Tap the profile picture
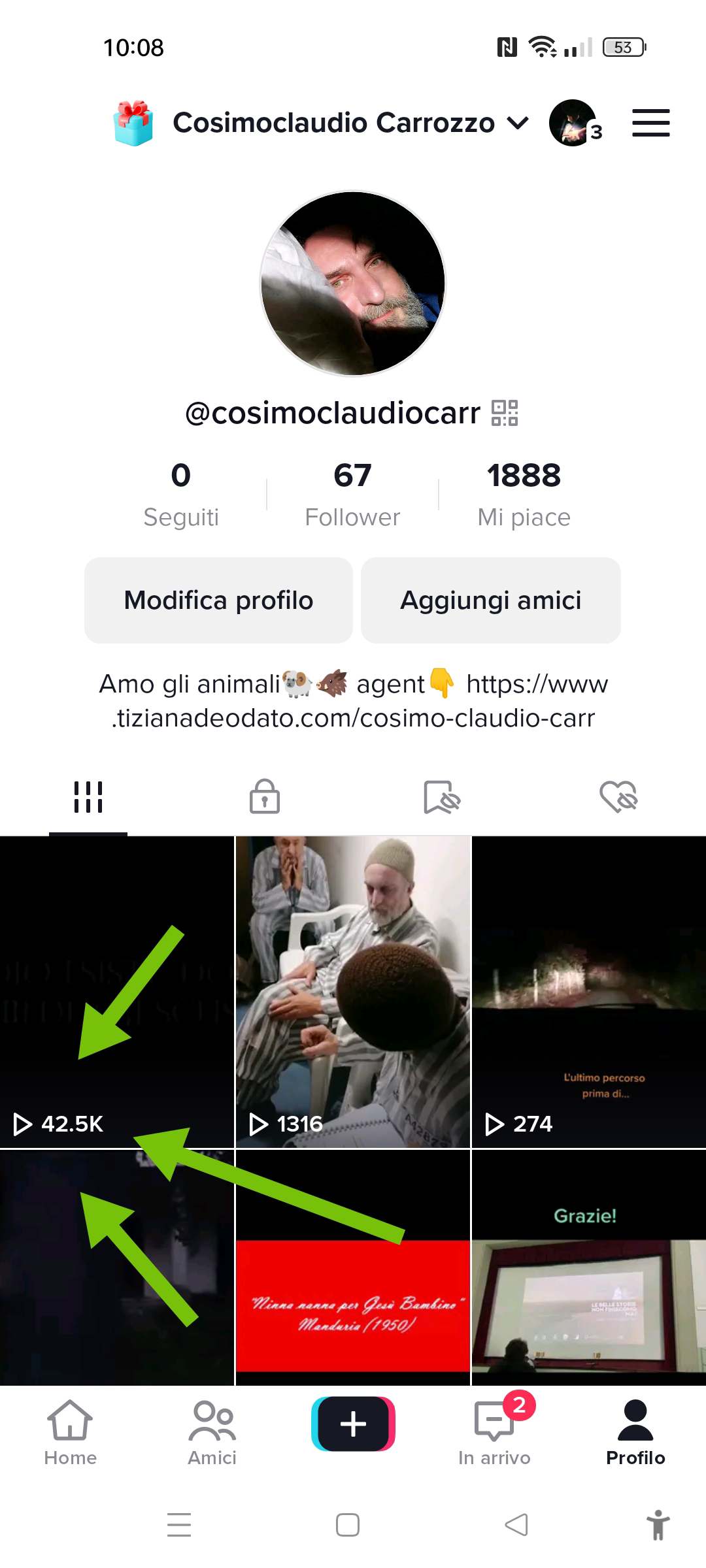This screenshot has height=1568, width=706. pos(353,284)
